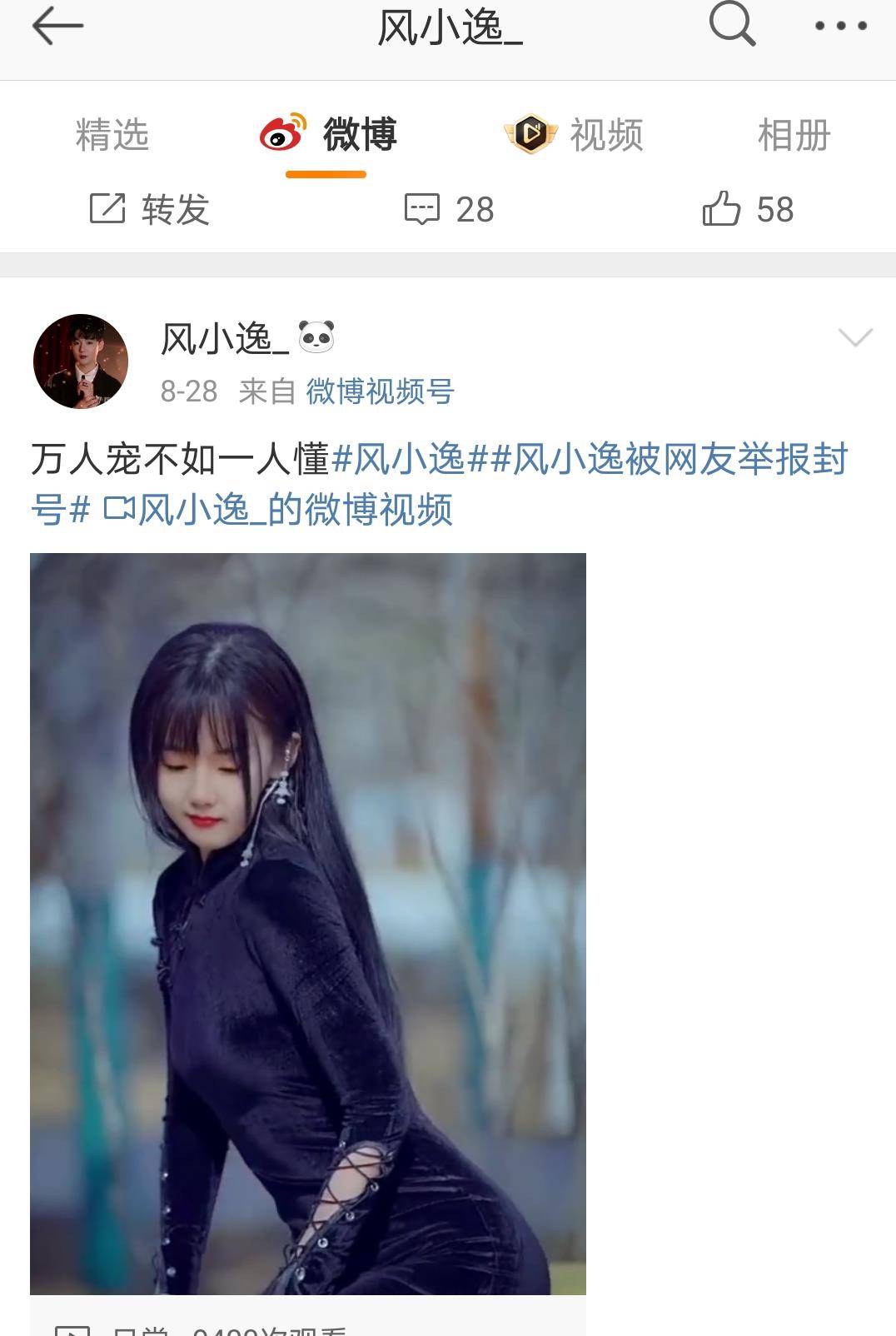Like the post with 58 likes

click(747, 209)
